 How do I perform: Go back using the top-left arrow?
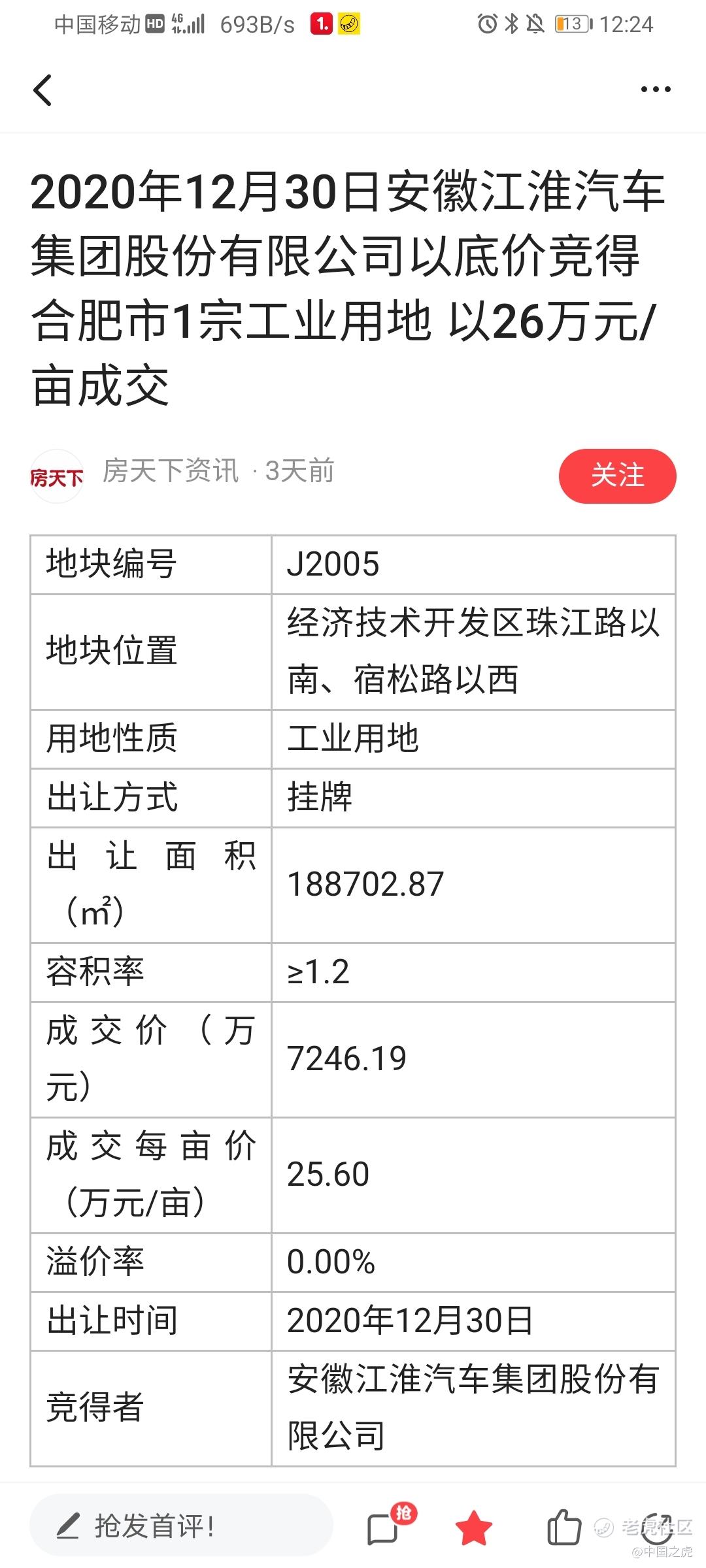click(x=42, y=90)
